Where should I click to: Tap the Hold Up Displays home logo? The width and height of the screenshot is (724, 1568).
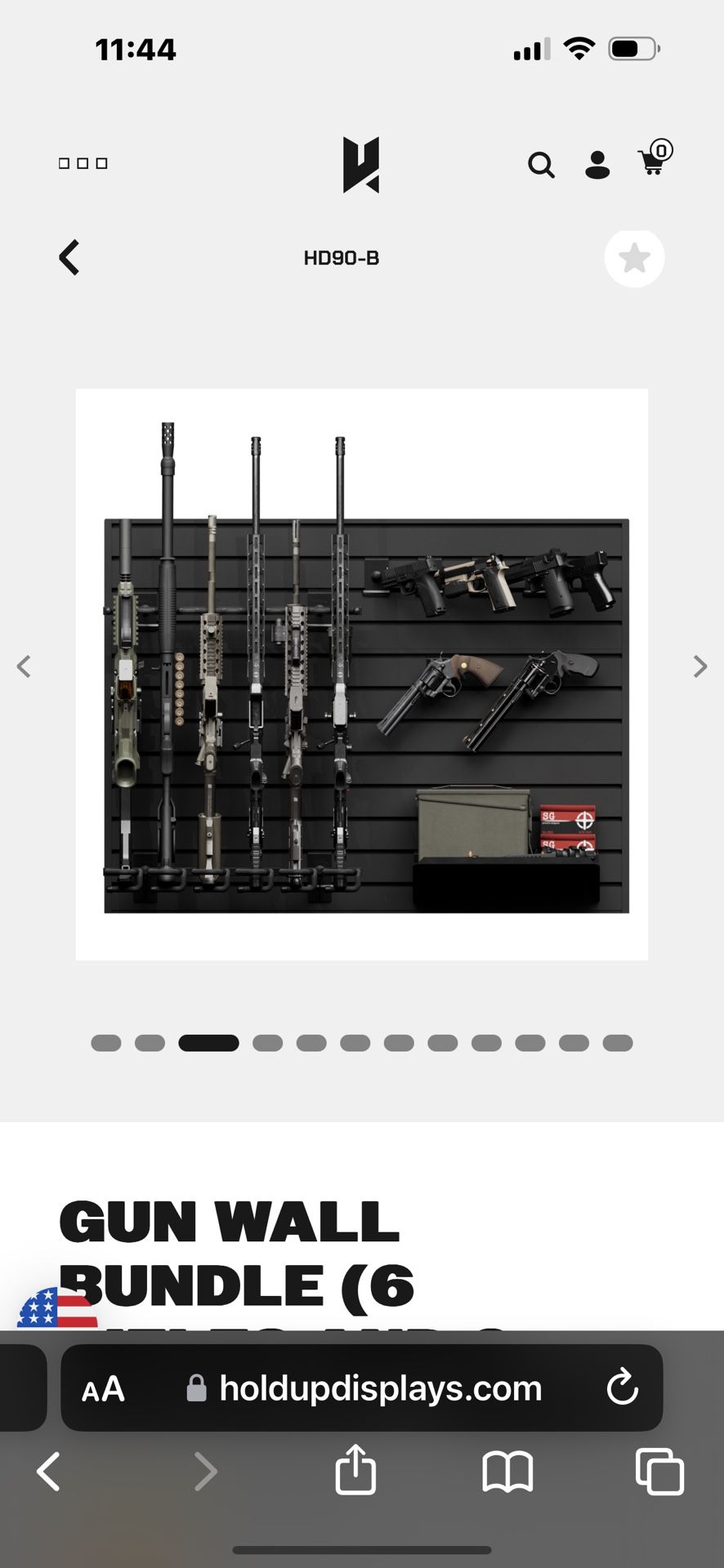click(x=361, y=165)
